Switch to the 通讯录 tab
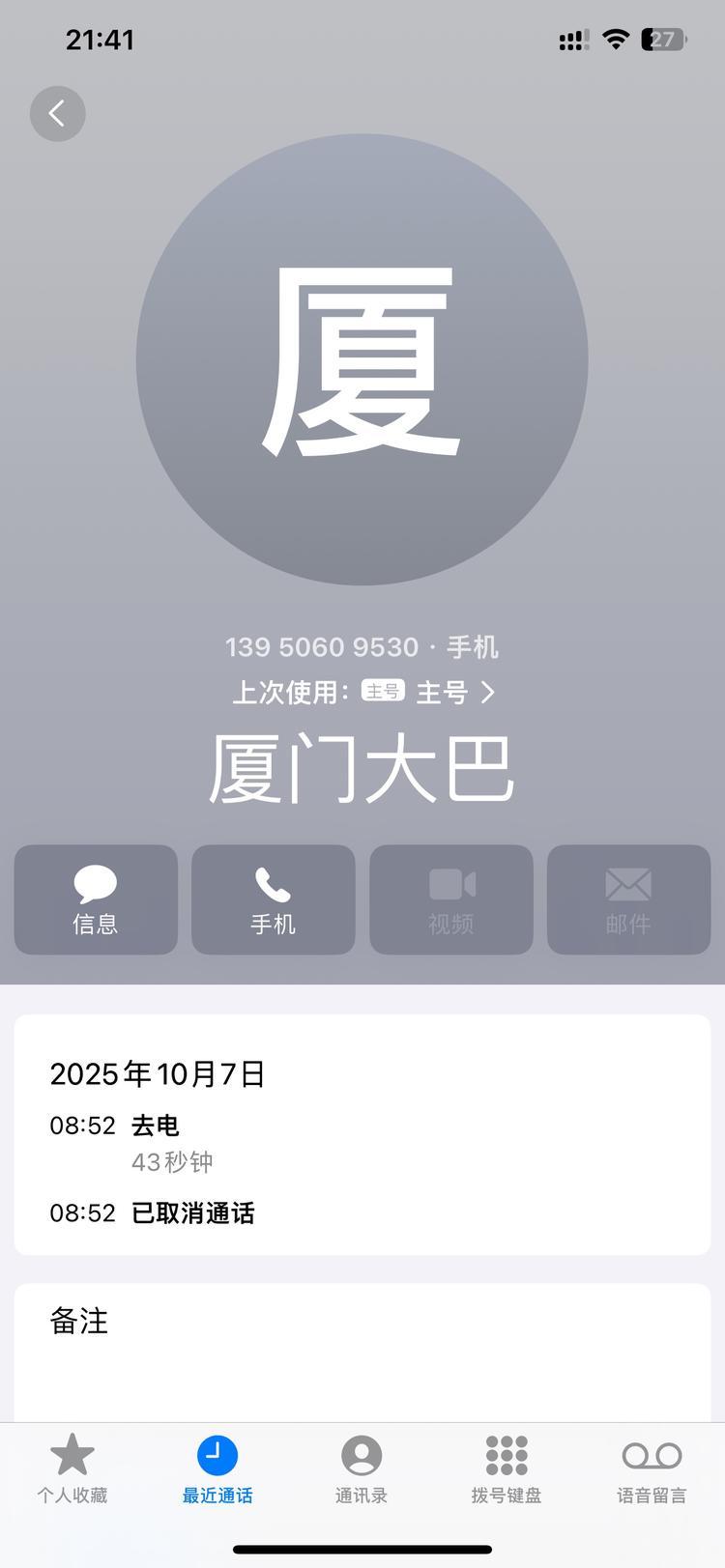The height and width of the screenshot is (1568, 725). click(x=362, y=1468)
